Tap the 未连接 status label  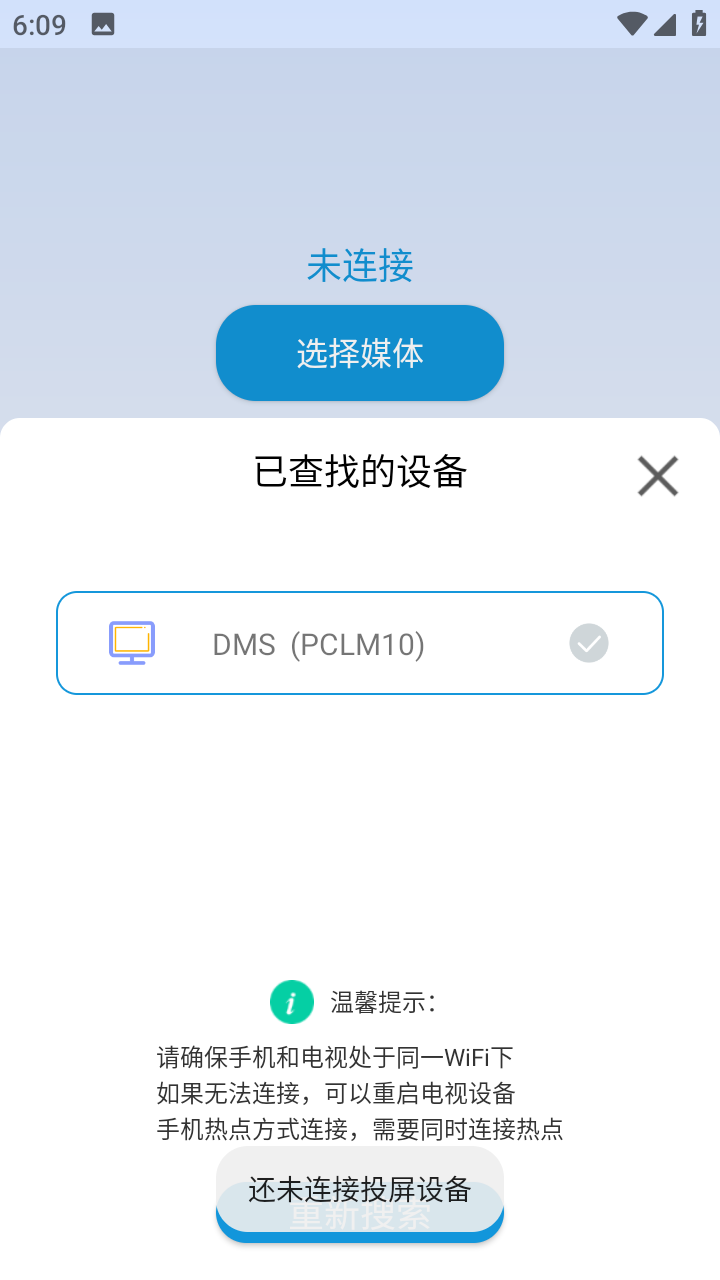(360, 266)
